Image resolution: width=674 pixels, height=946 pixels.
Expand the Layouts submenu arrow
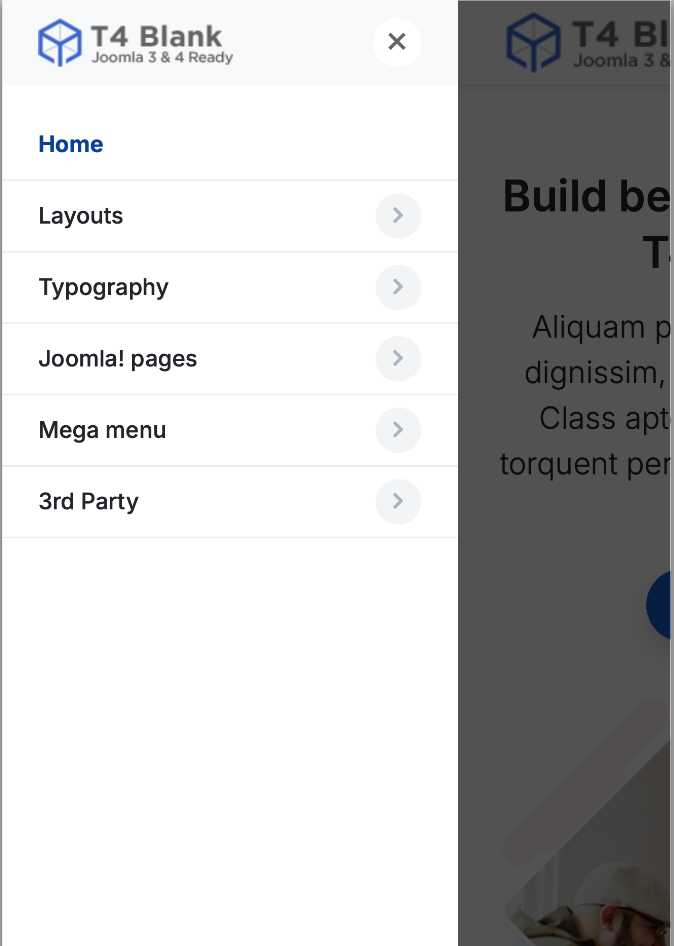point(398,216)
